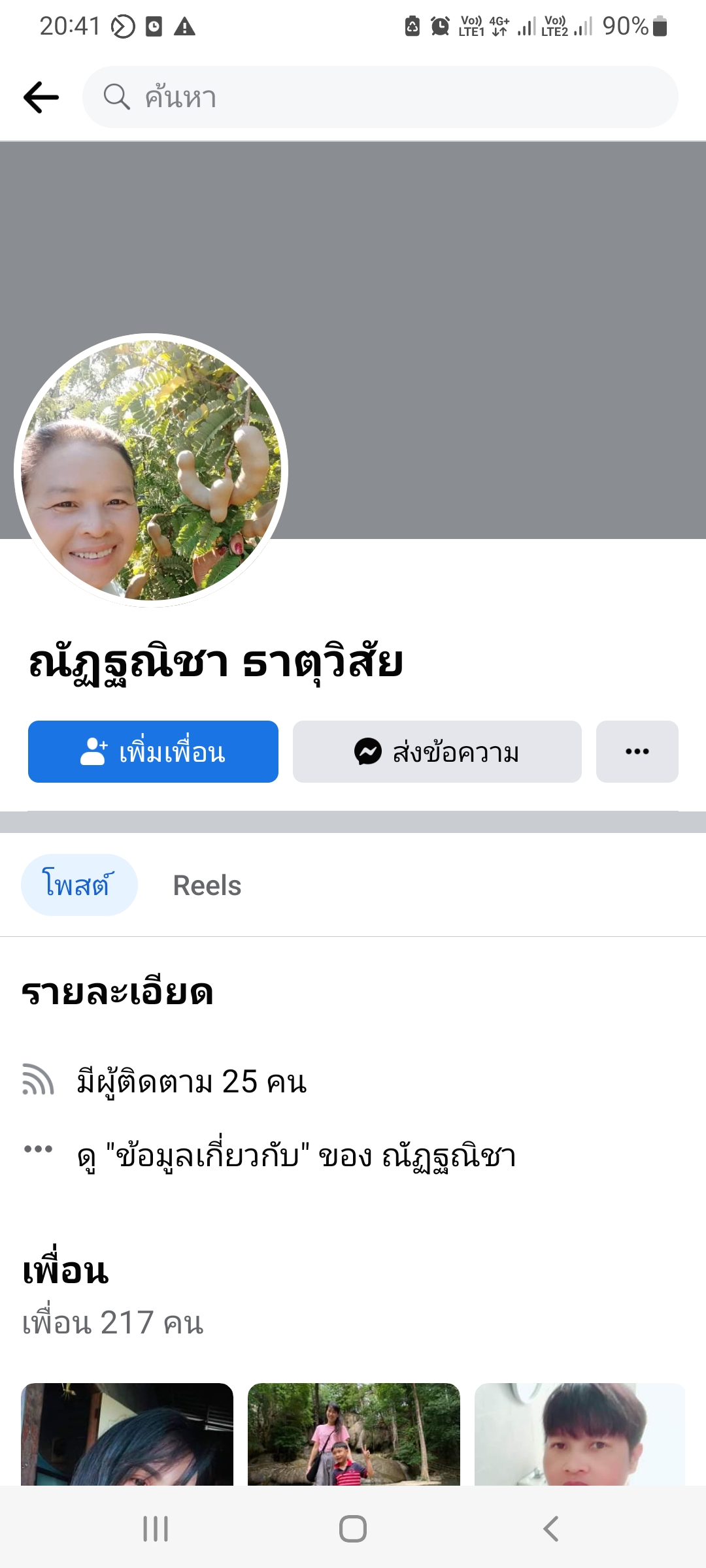Open the three-dot more options button
The width and height of the screenshot is (706, 1568).
tap(637, 752)
